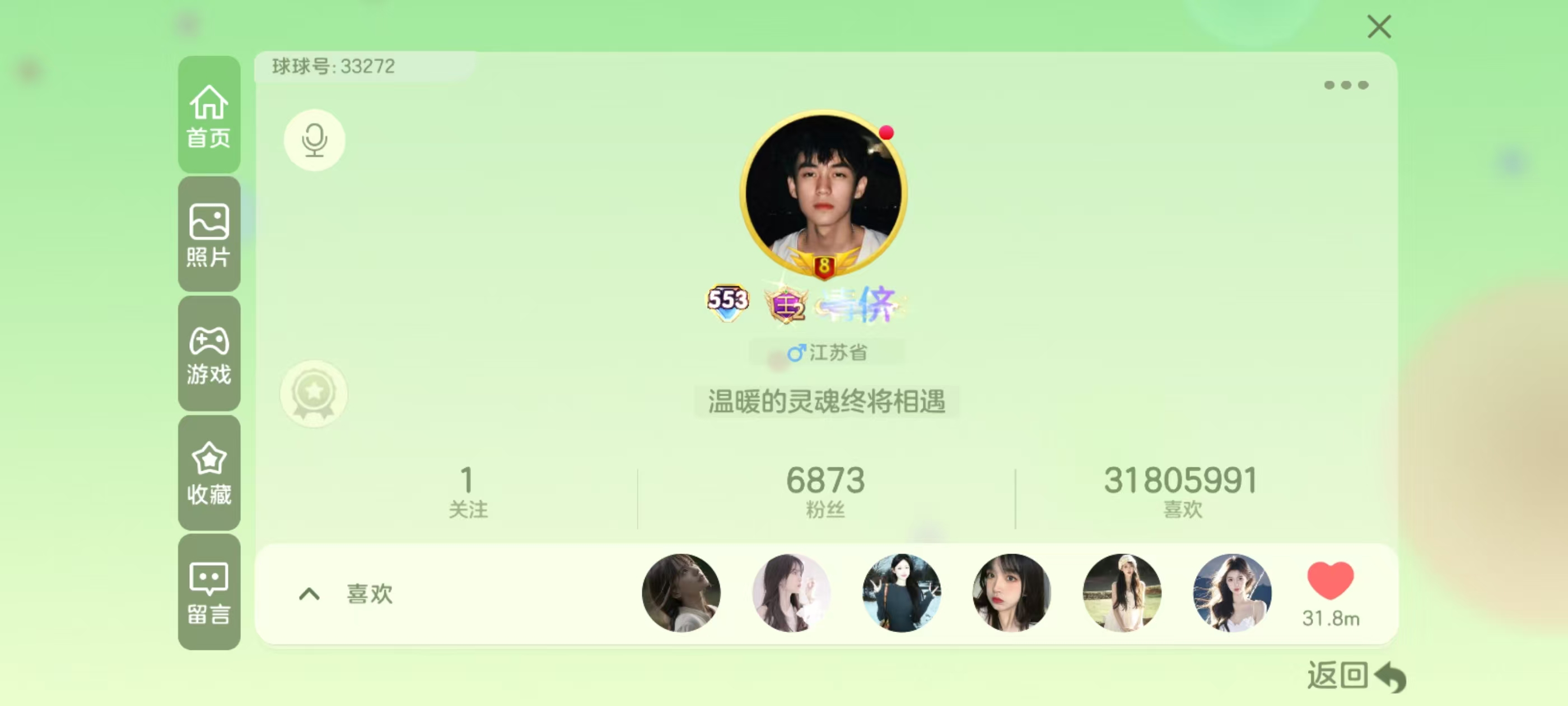This screenshot has height=706, width=1568.
Task: Go to the 收藏 tab
Action: pyautogui.click(x=209, y=473)
